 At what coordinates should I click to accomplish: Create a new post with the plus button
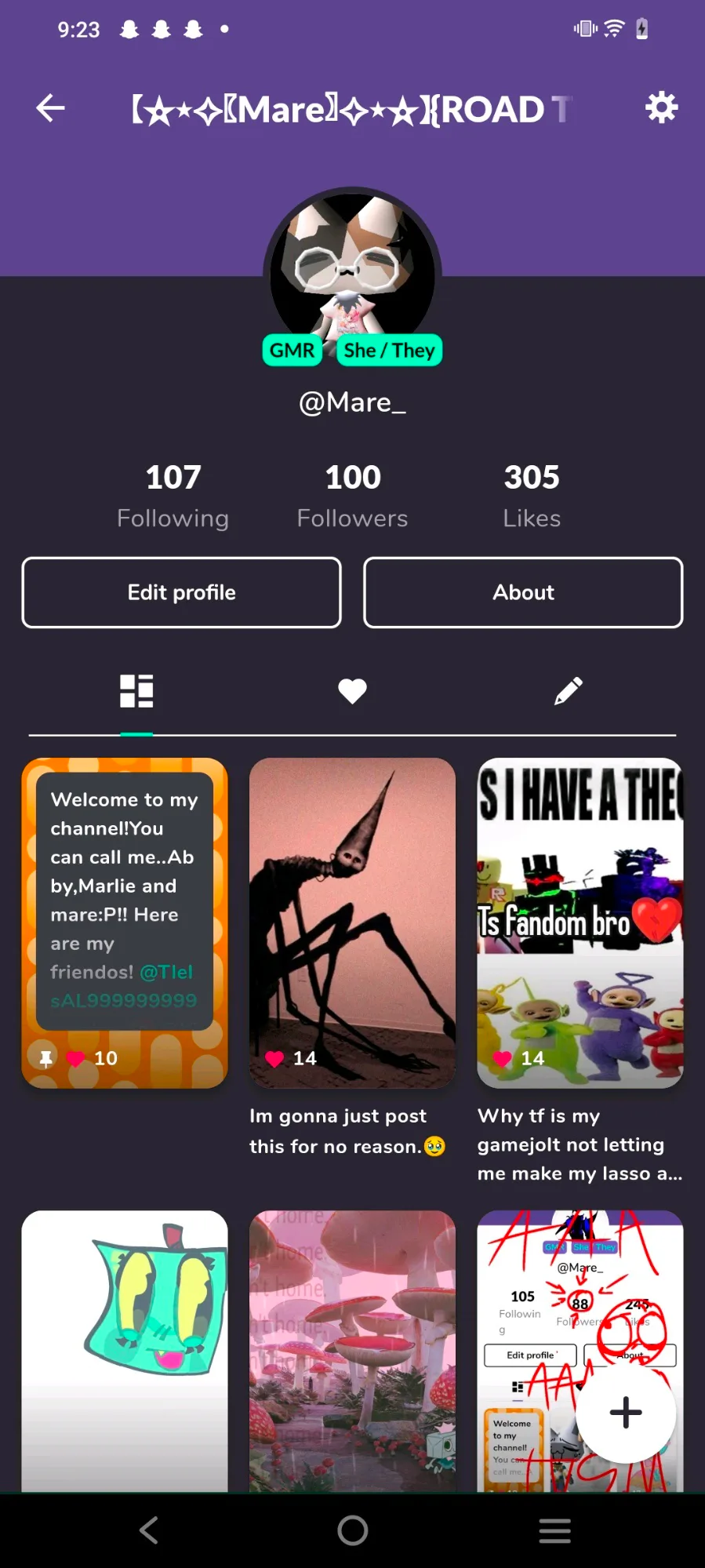[x=625, y=1413]
